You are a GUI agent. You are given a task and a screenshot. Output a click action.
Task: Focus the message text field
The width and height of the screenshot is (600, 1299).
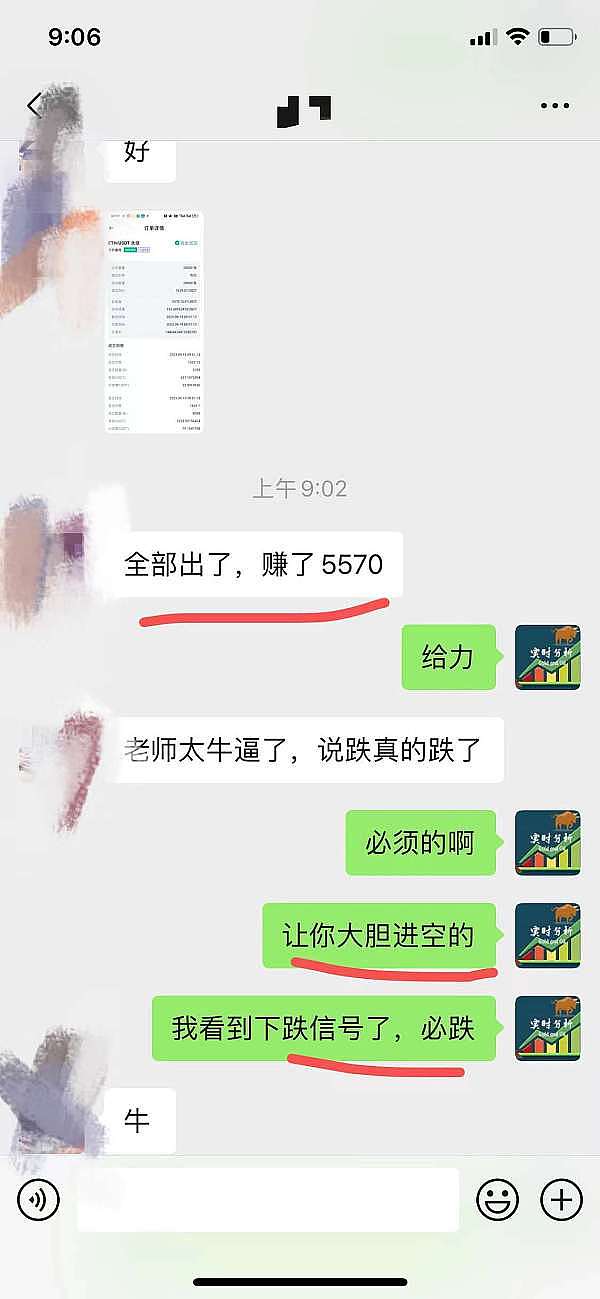(x=267, y=1199)
